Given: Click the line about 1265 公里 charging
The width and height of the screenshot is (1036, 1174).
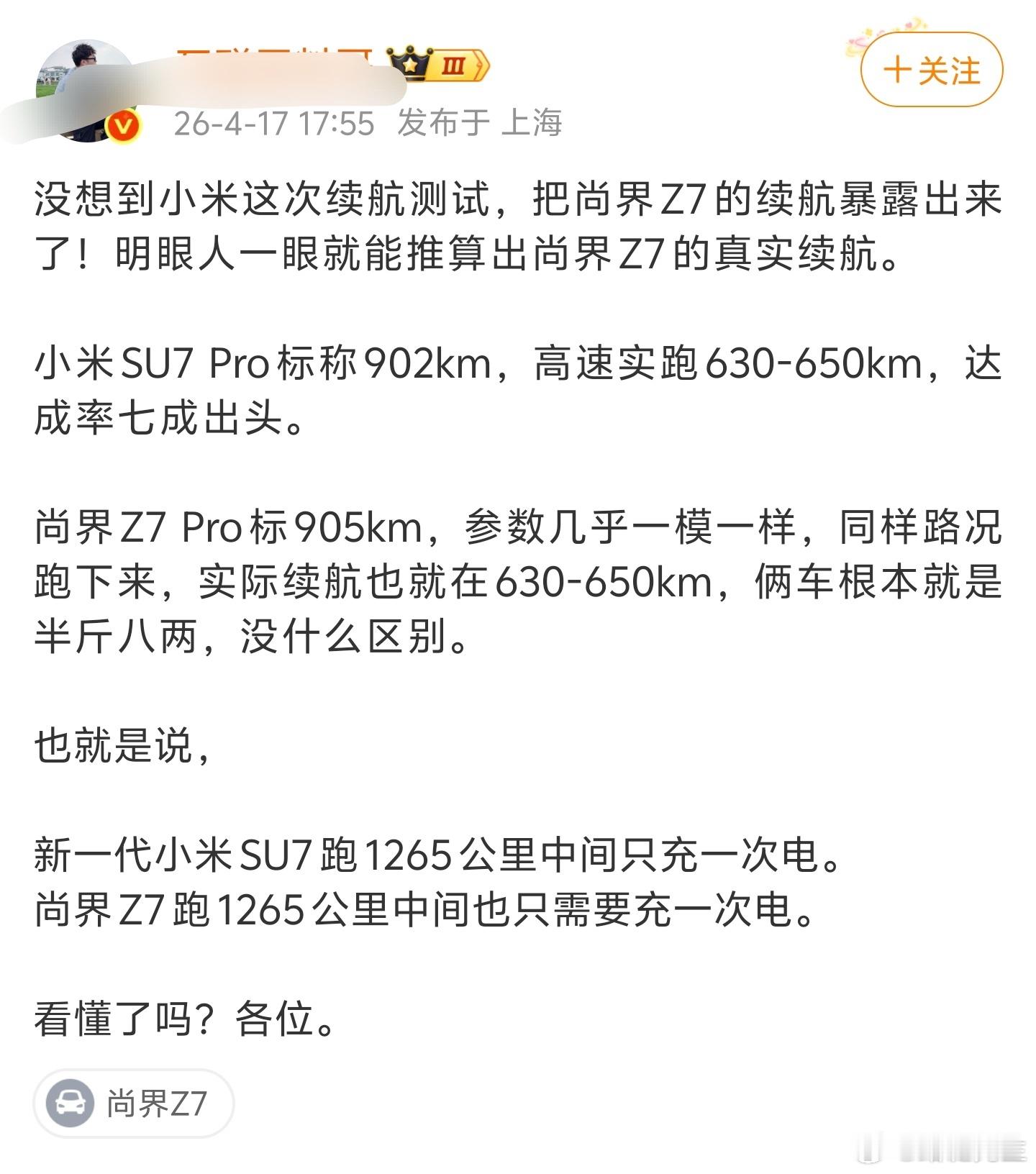Looking at the screenshot, I should (432, 856).
